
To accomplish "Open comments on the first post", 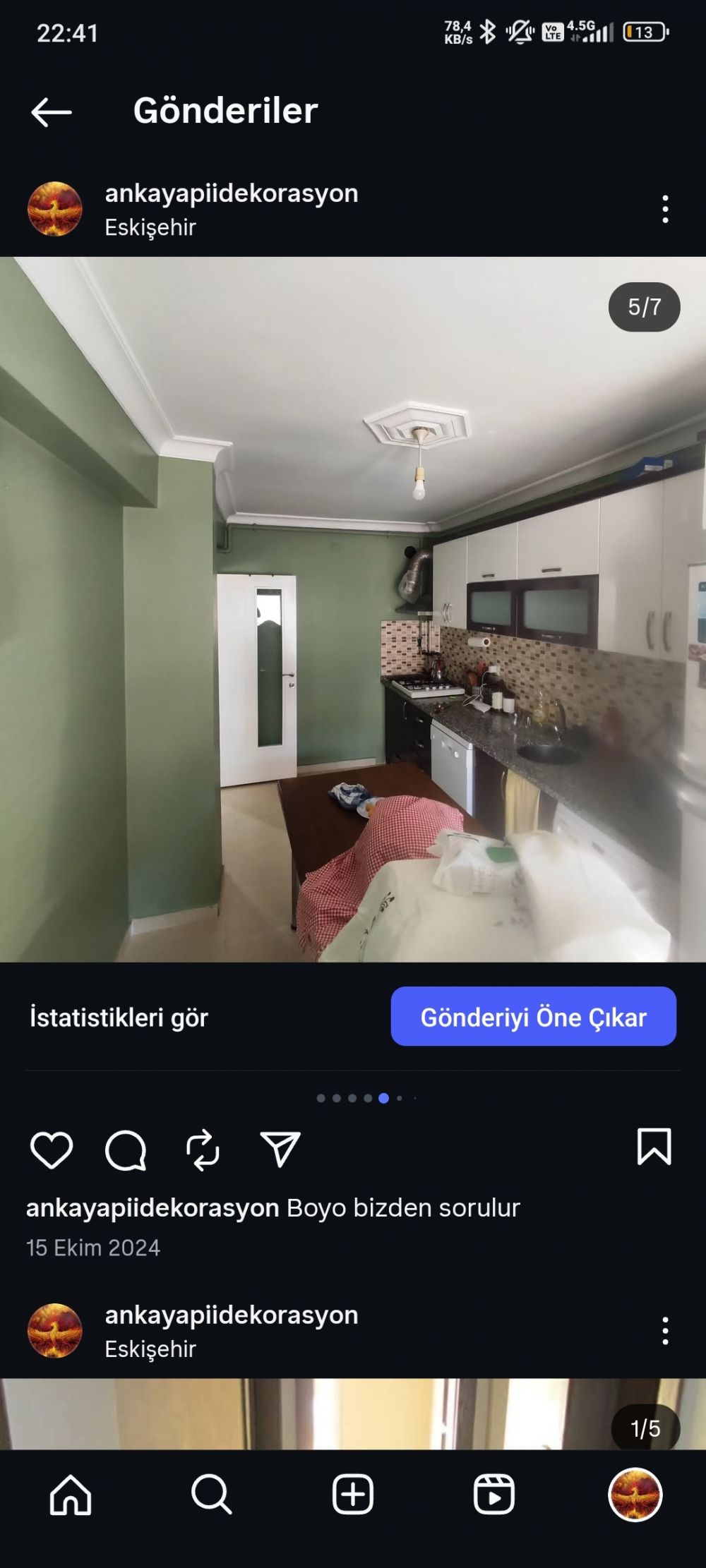I will (126, 1150).
